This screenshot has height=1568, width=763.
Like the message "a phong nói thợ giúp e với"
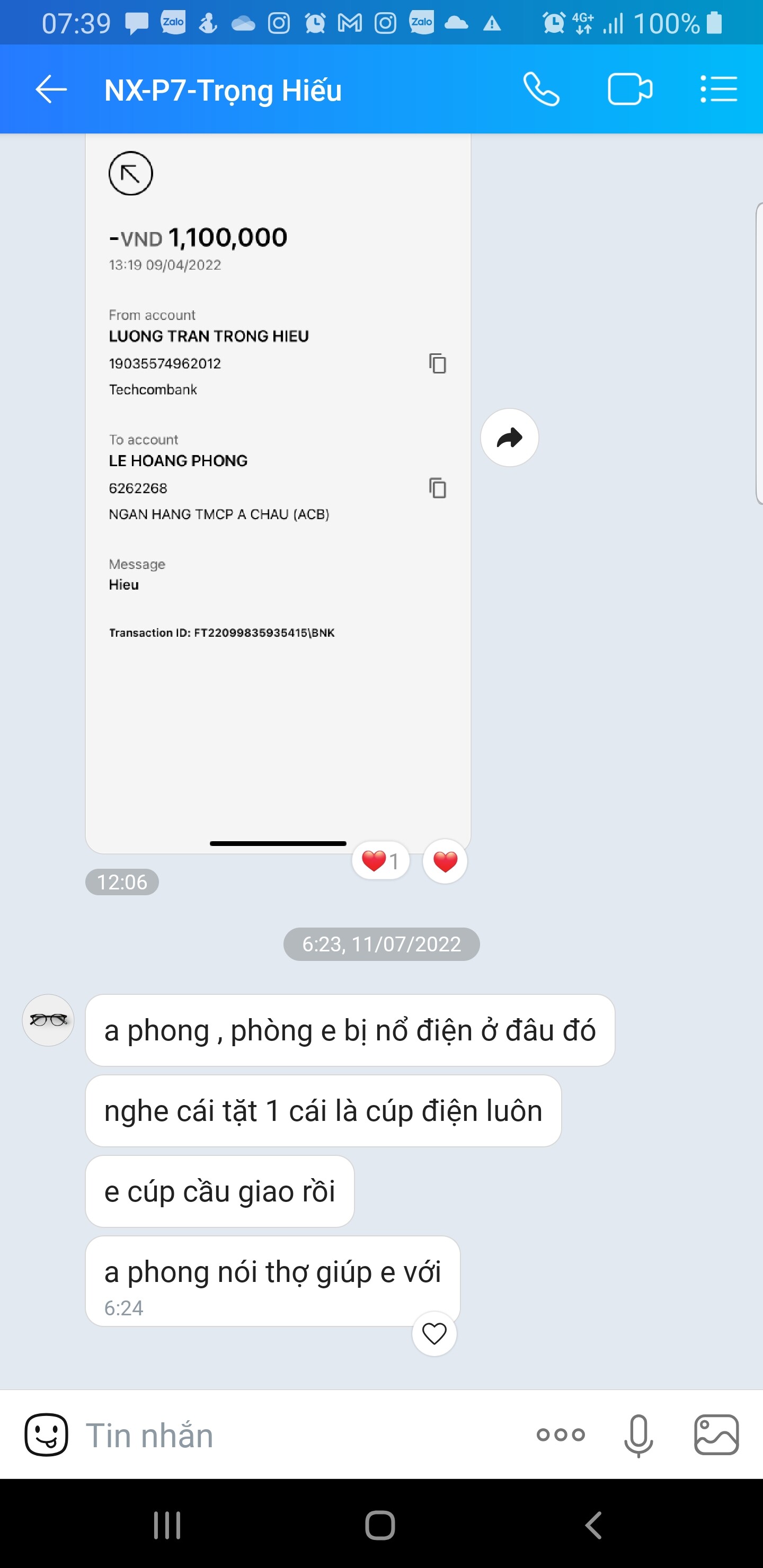coord(434,1334)
